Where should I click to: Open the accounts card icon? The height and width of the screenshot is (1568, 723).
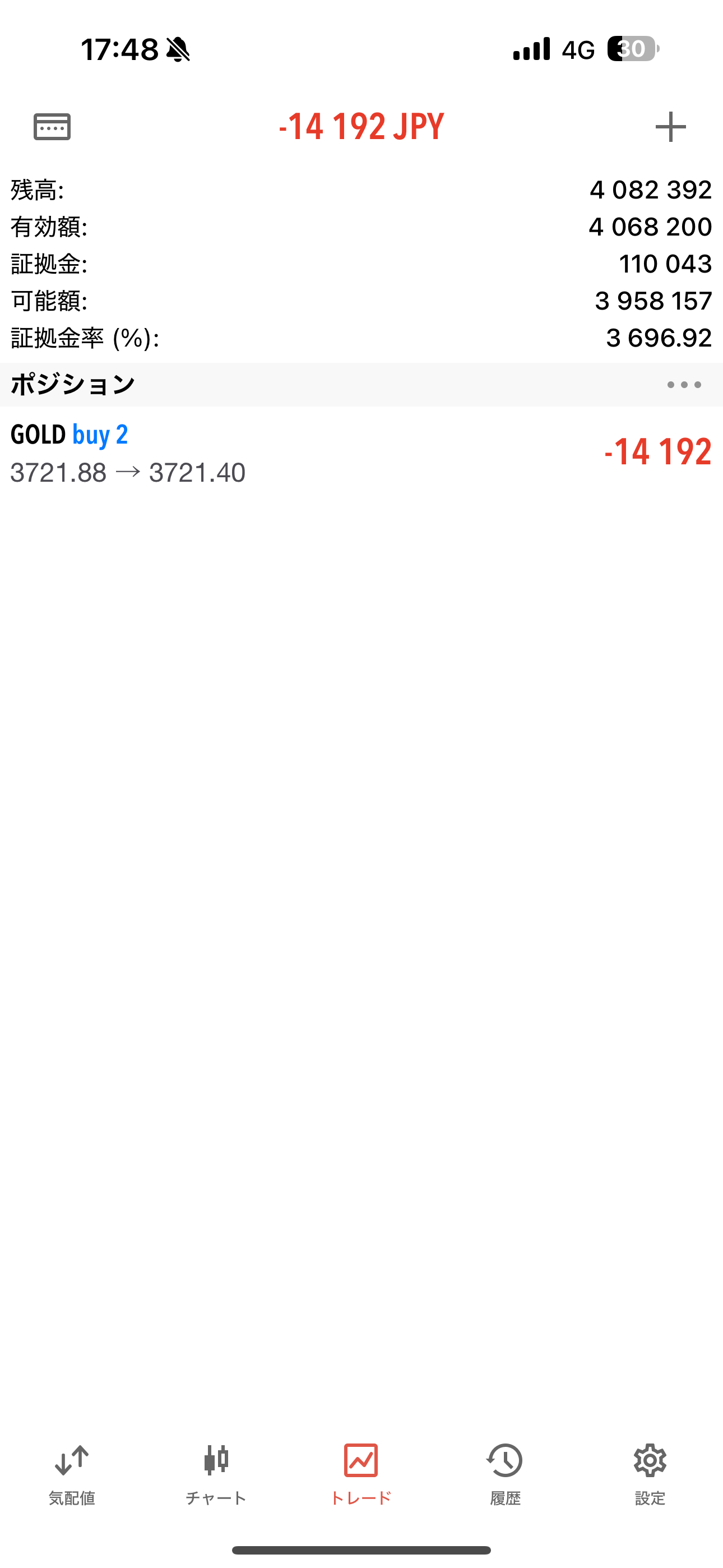point(52,127)
